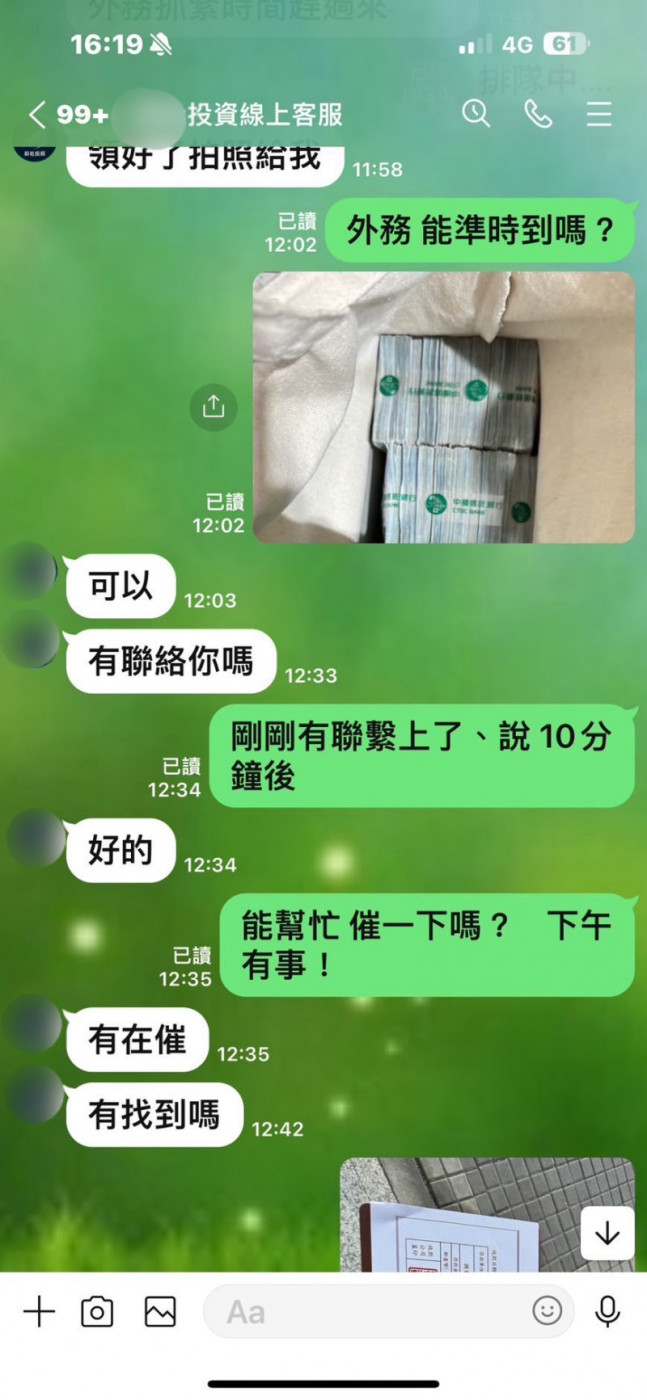Open the plus attachment menu
This screenshot has height=1400, width=647.
[39, 1311]
